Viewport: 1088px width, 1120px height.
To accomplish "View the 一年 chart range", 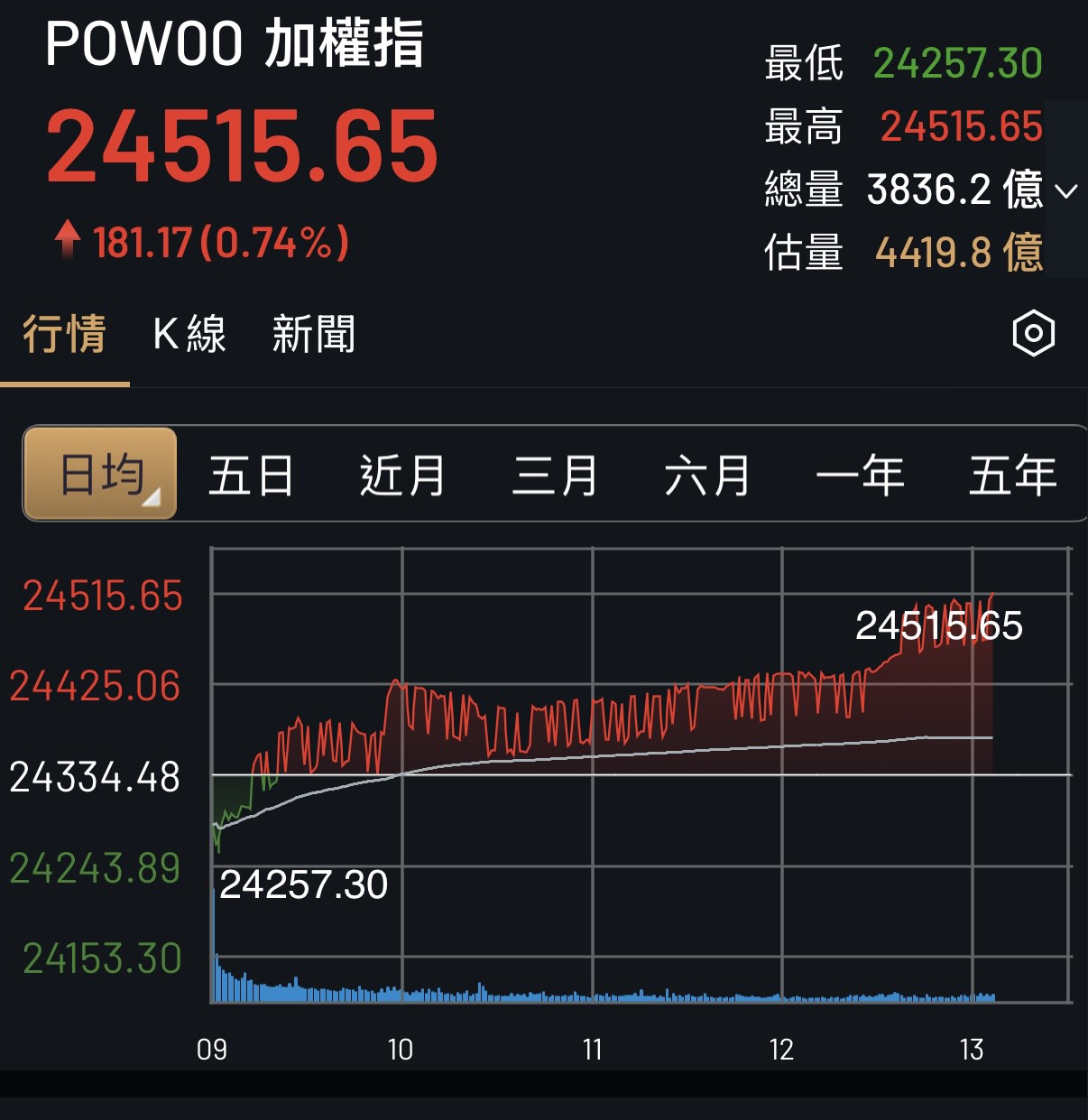I will (x=860, y=476).
